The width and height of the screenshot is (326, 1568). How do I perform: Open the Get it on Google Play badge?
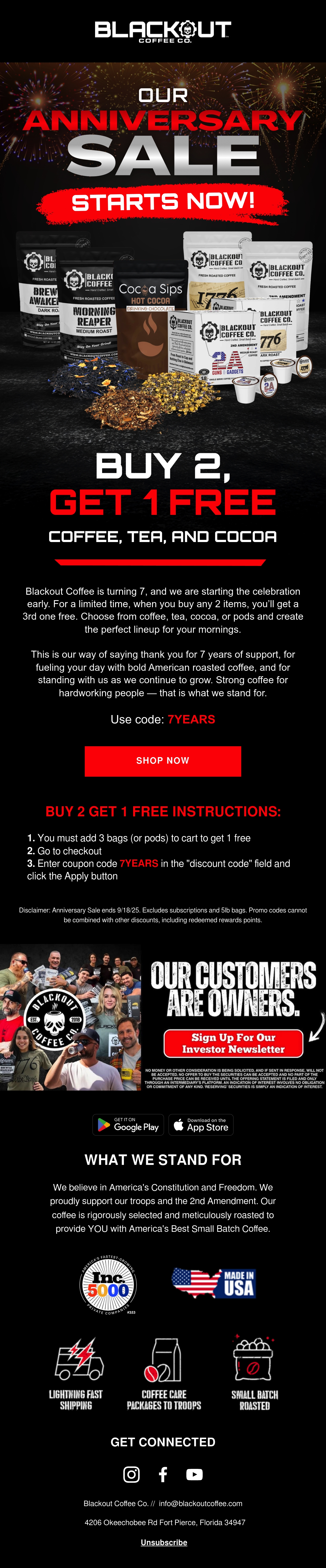click(x=128, y=1124)
